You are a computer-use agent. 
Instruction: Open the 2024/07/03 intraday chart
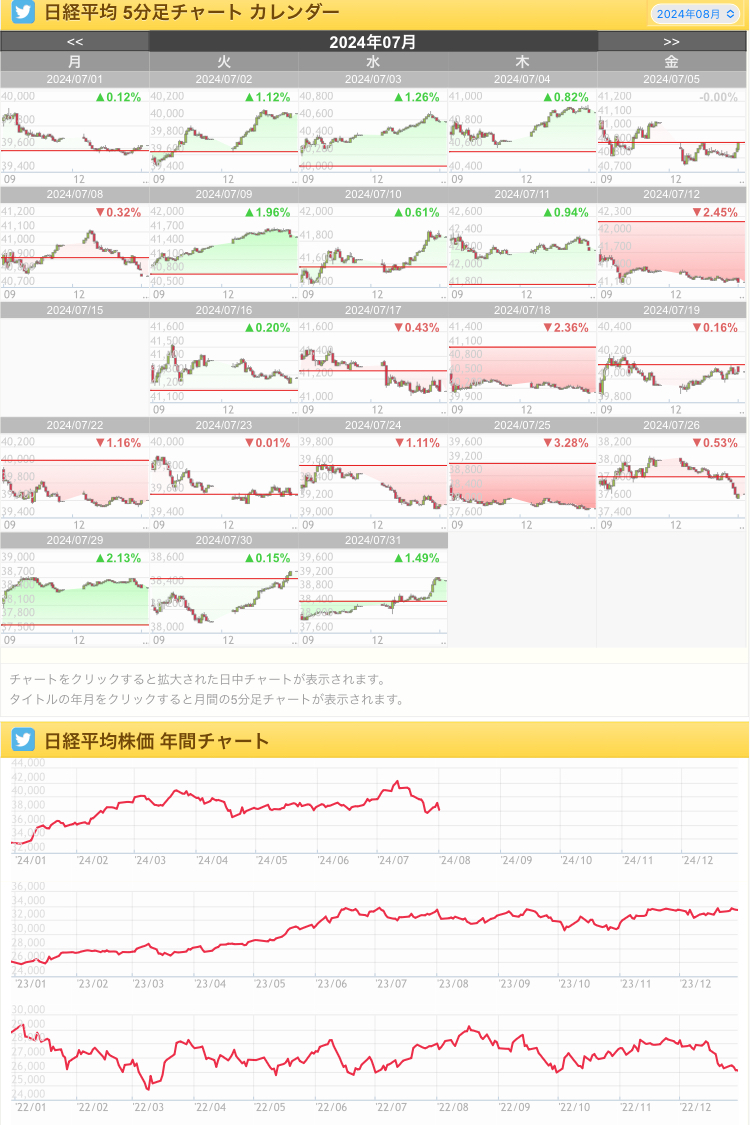(373, 136)
